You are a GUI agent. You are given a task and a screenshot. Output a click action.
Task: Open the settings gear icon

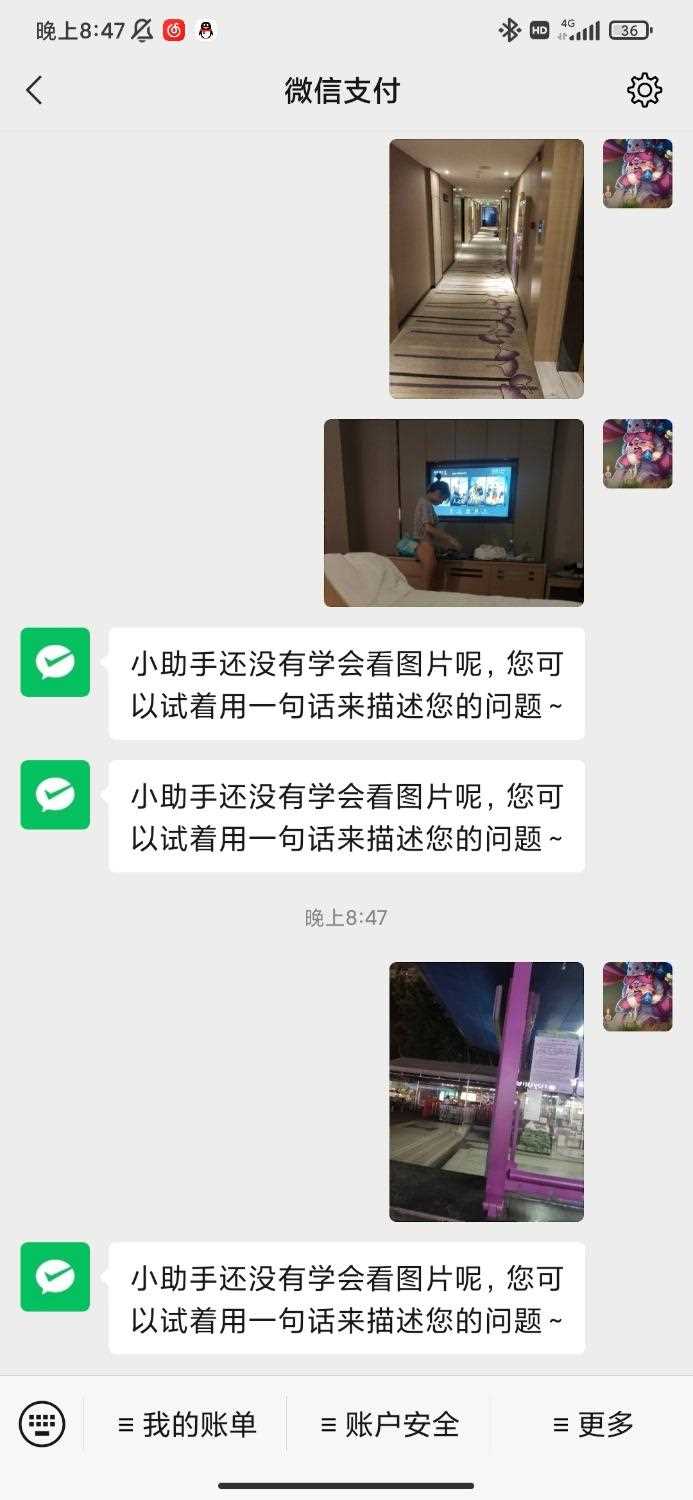[x=644, y=90]
